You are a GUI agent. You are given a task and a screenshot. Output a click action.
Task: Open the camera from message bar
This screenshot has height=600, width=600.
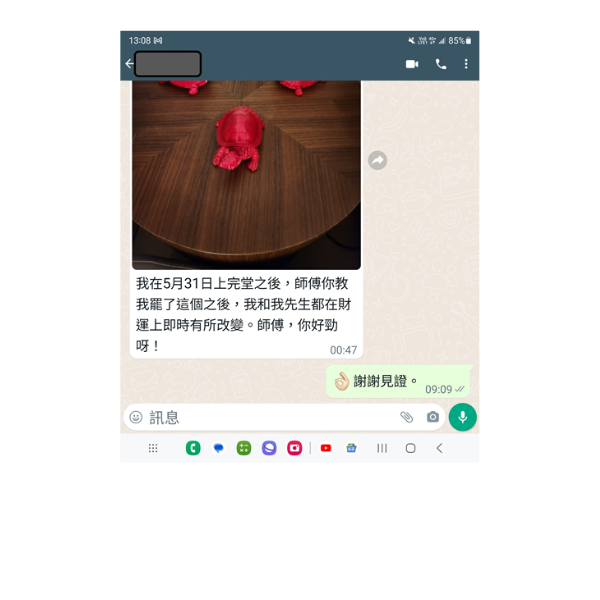point(433,417)
